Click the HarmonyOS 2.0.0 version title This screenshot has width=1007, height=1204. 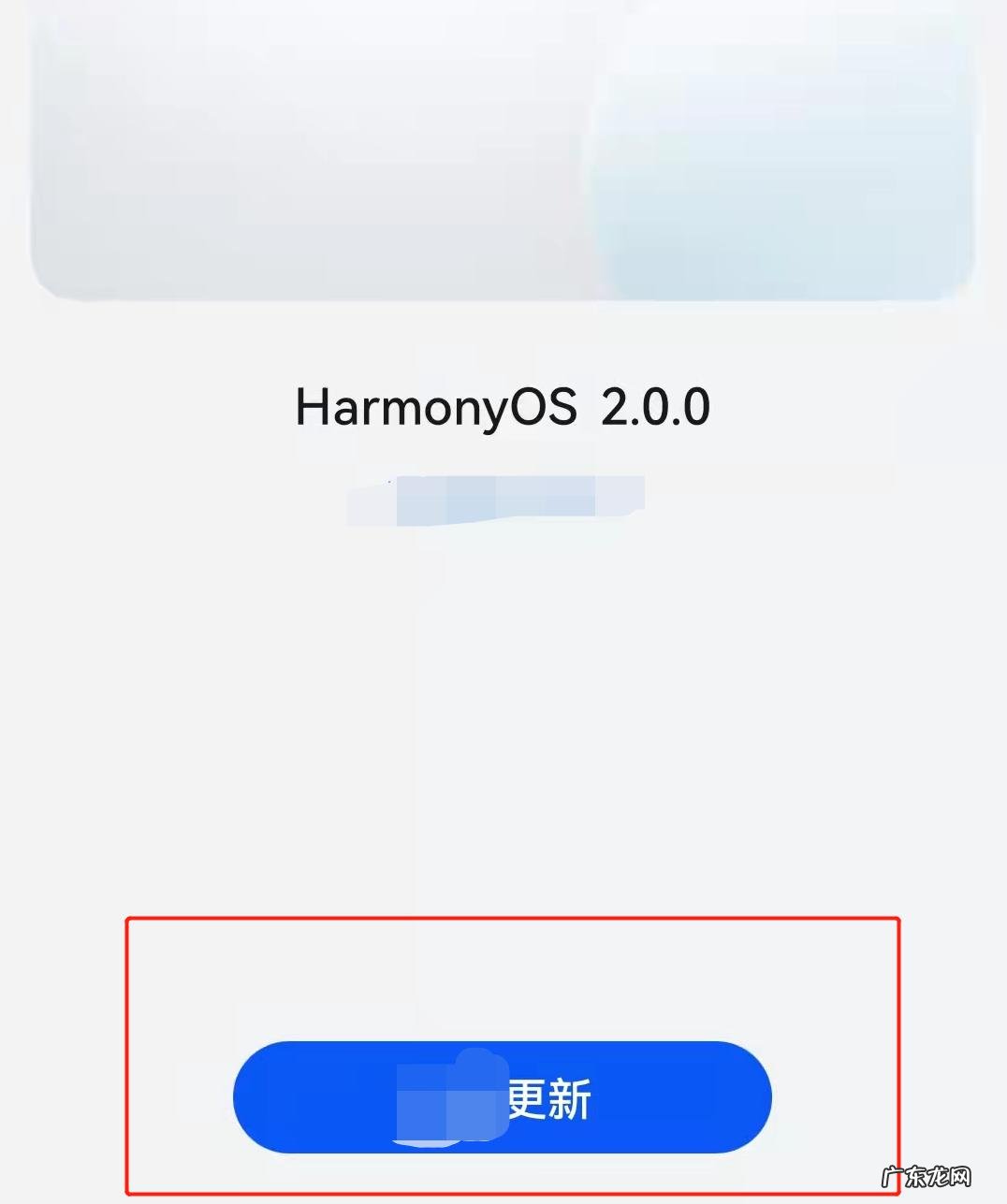(x=503, y=407)
